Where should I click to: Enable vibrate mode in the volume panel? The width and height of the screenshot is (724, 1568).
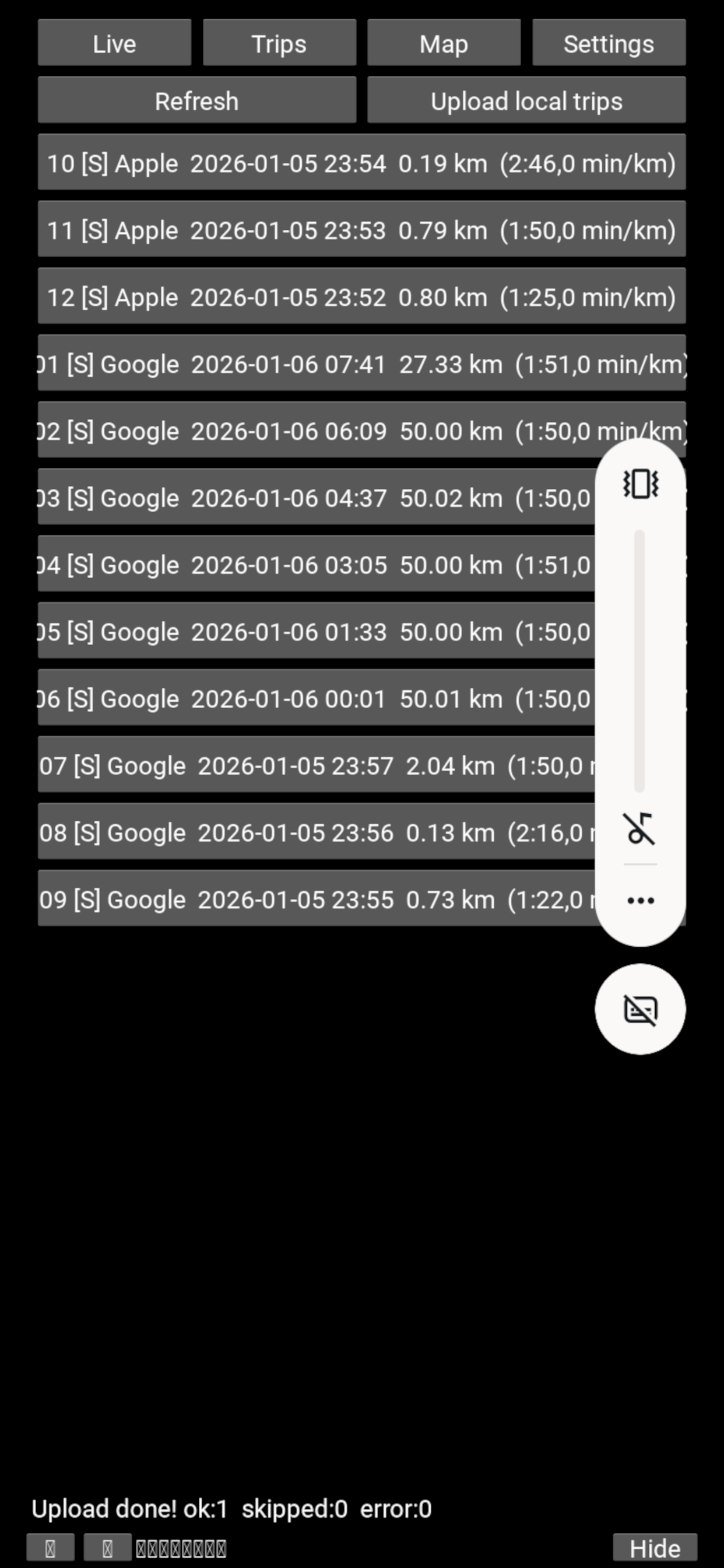640,482
